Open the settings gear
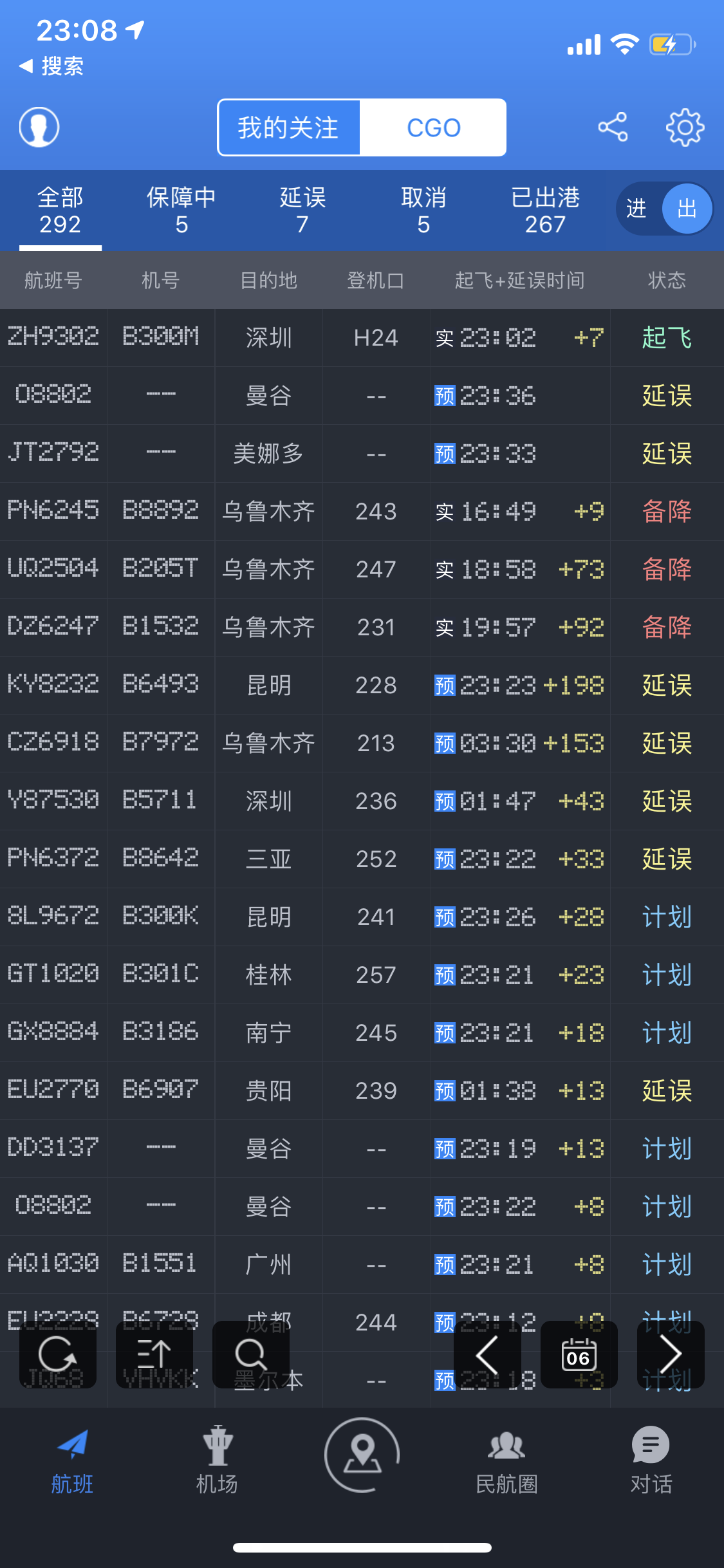The image size is (724, 1568). point(685,127)
